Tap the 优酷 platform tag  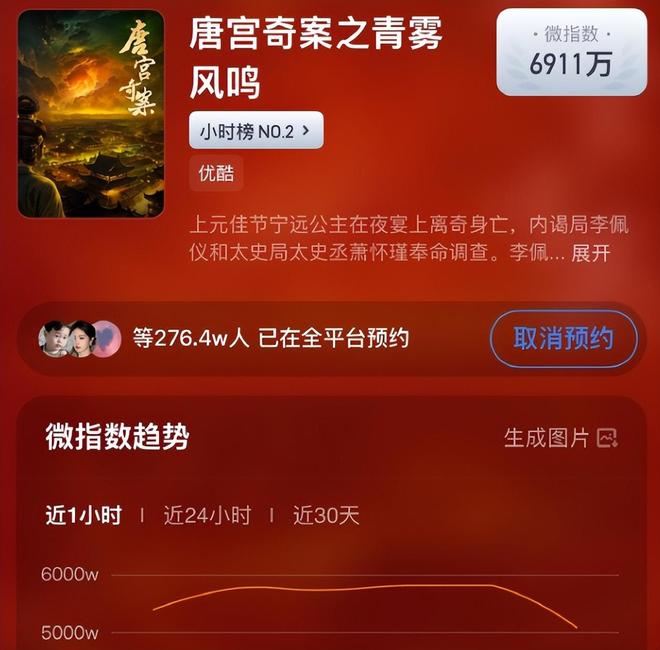(216, 173)
